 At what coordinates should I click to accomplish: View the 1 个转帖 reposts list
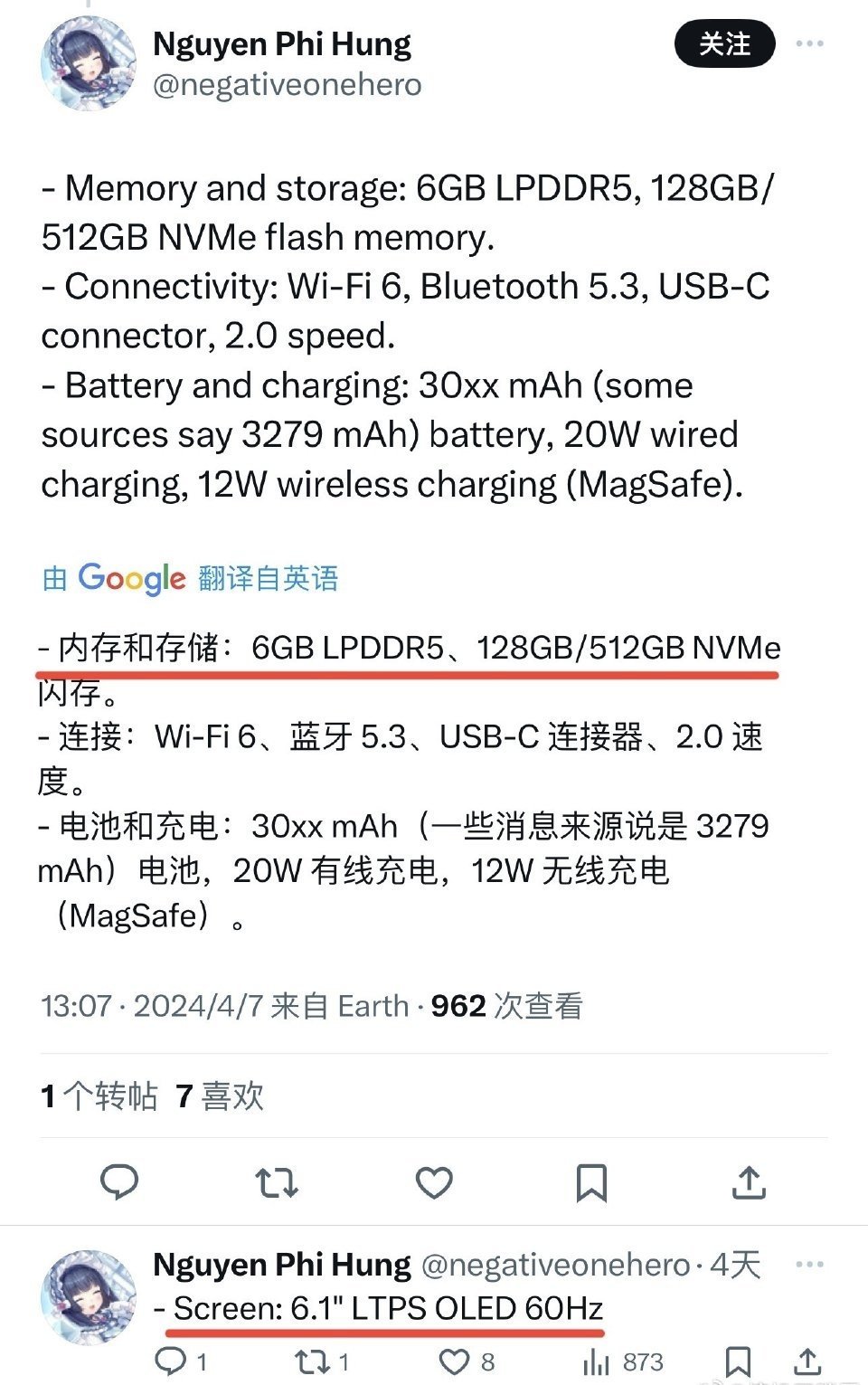pos(99,1096)
